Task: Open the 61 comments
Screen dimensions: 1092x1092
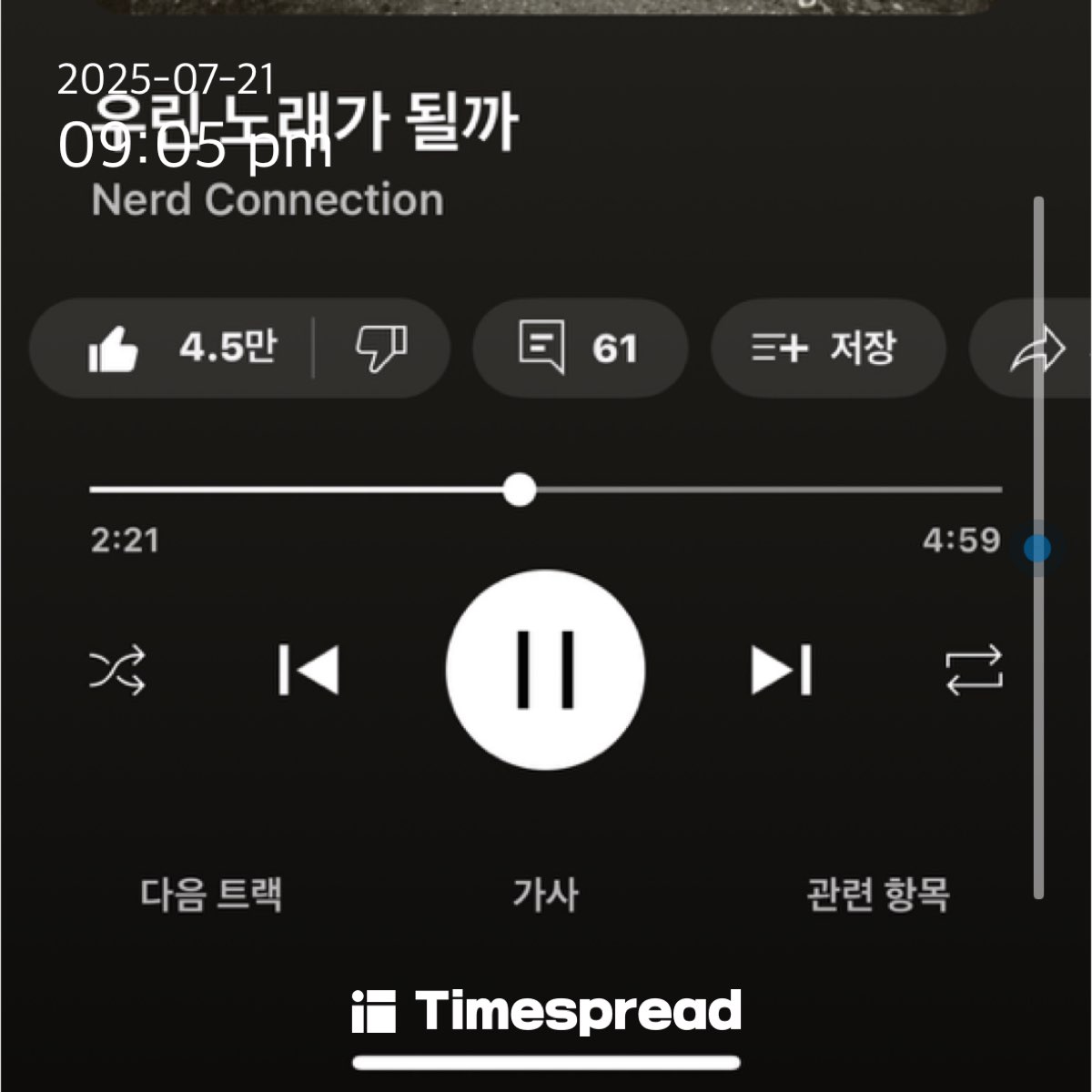Action: point(579,349)
